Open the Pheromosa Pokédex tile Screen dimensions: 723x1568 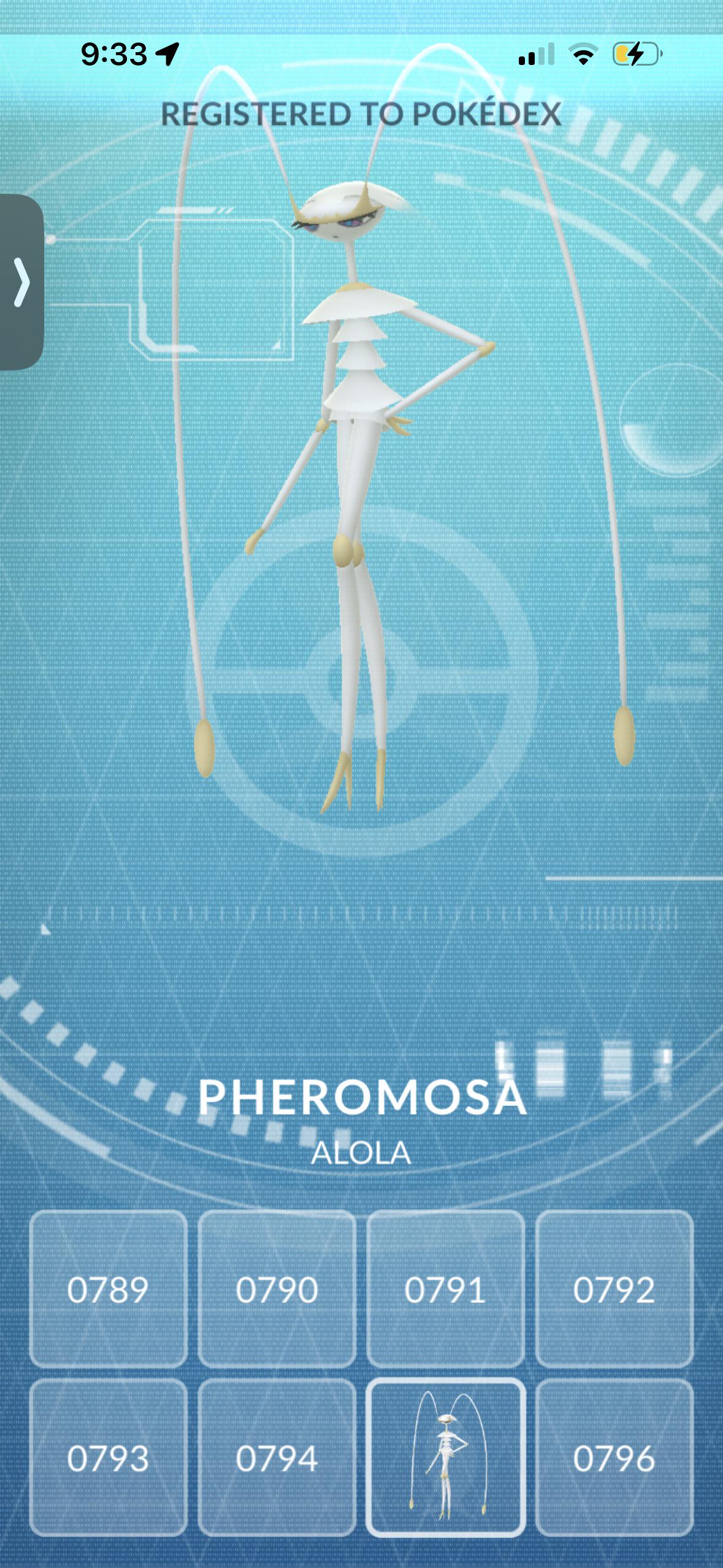(x=446, y=1458)
